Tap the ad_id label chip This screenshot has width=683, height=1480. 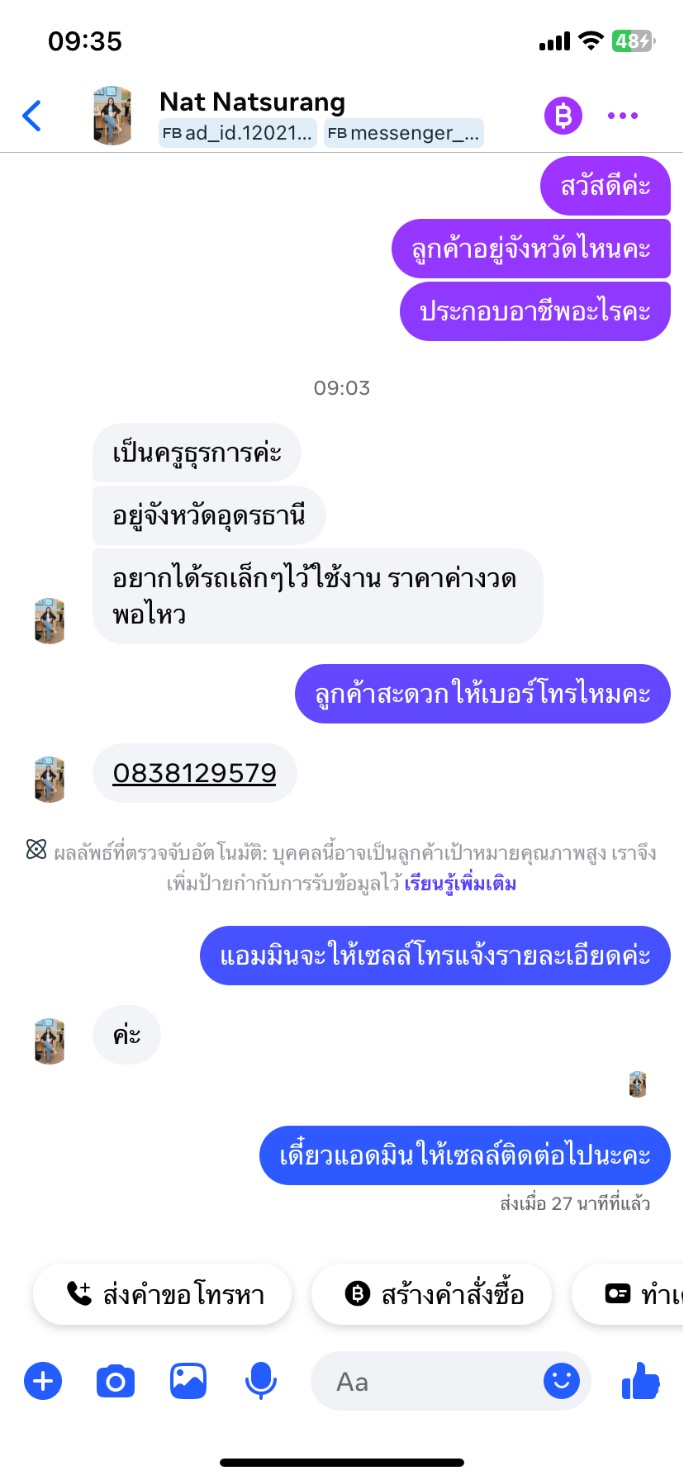[237, 133]
